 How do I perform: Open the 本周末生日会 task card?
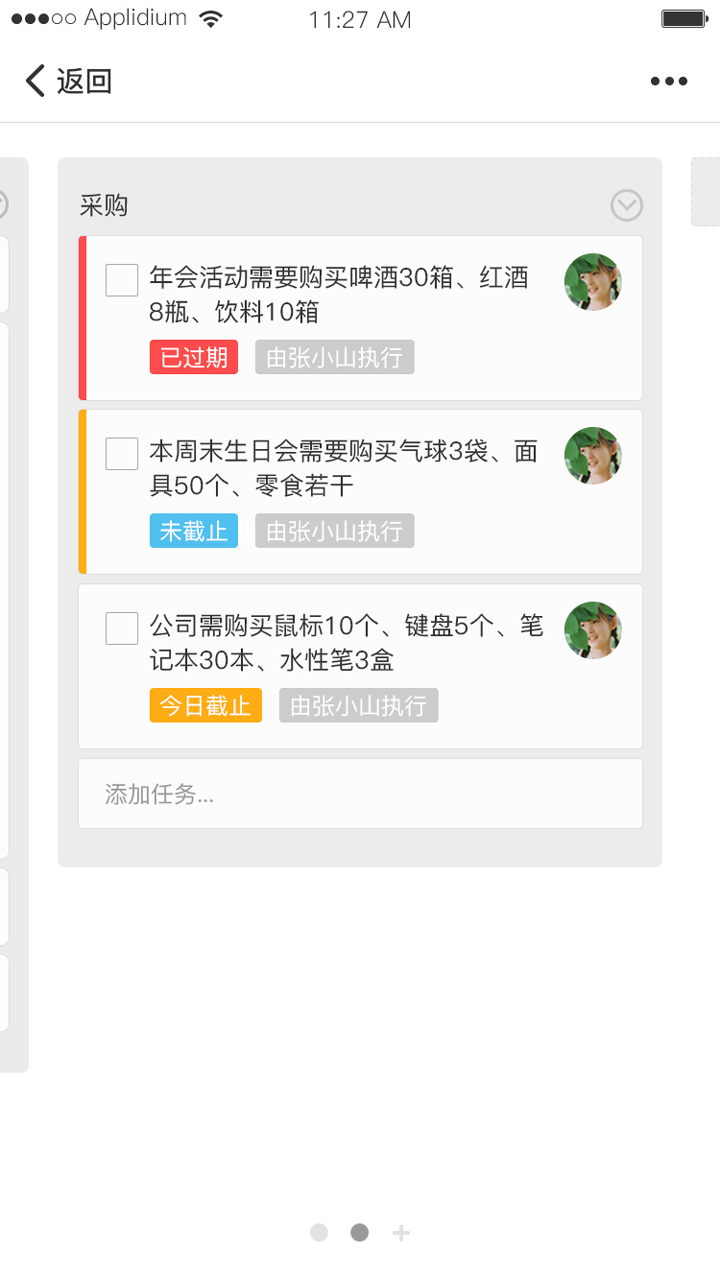pos(340,469)
